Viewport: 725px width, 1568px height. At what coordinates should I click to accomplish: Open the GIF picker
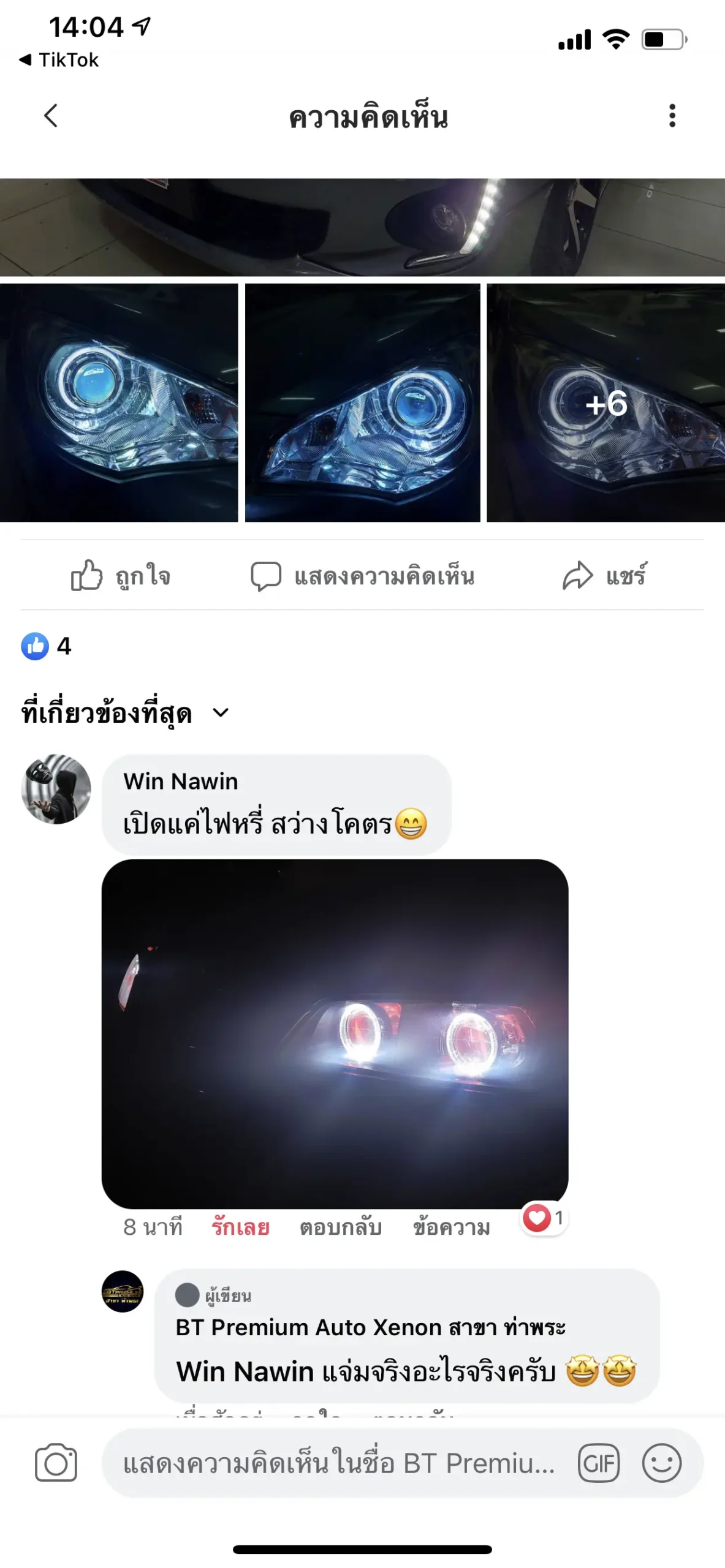(599, 1463)
